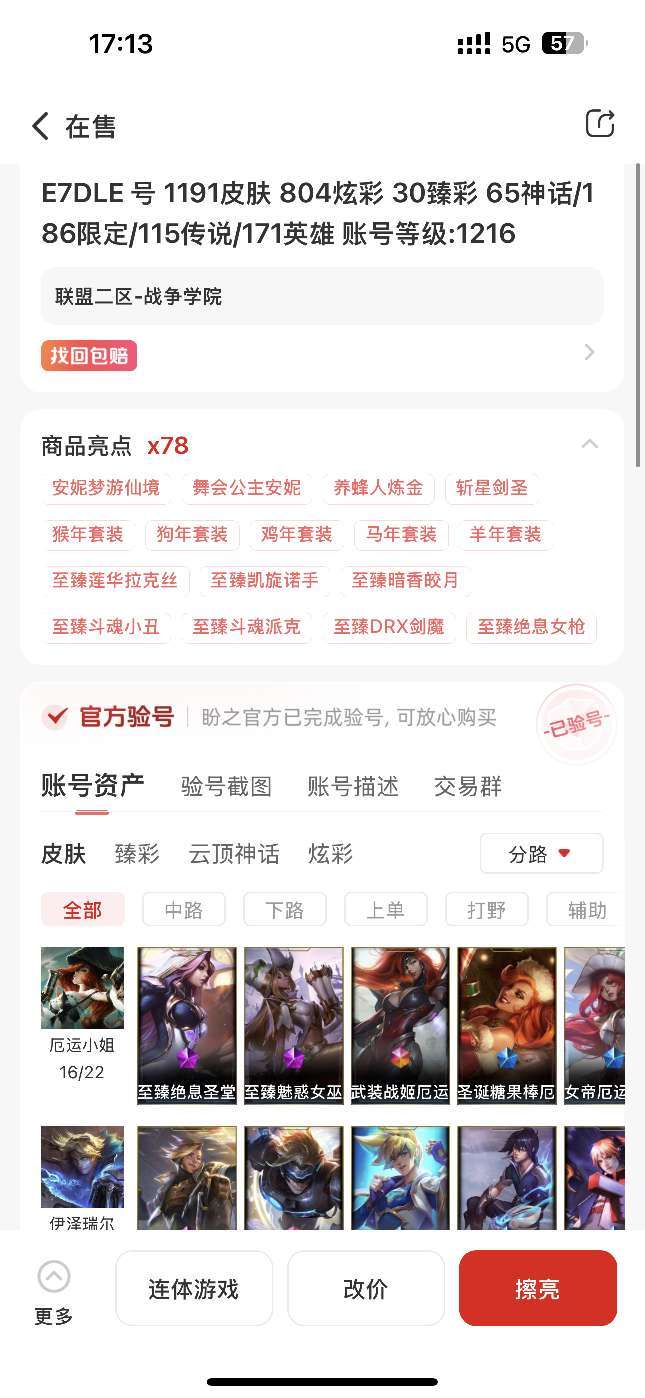Image resolution: width=645 pixels, height=1398 pixels.
Task: Filter skins by 打野
Action: (x=486, y=910)
